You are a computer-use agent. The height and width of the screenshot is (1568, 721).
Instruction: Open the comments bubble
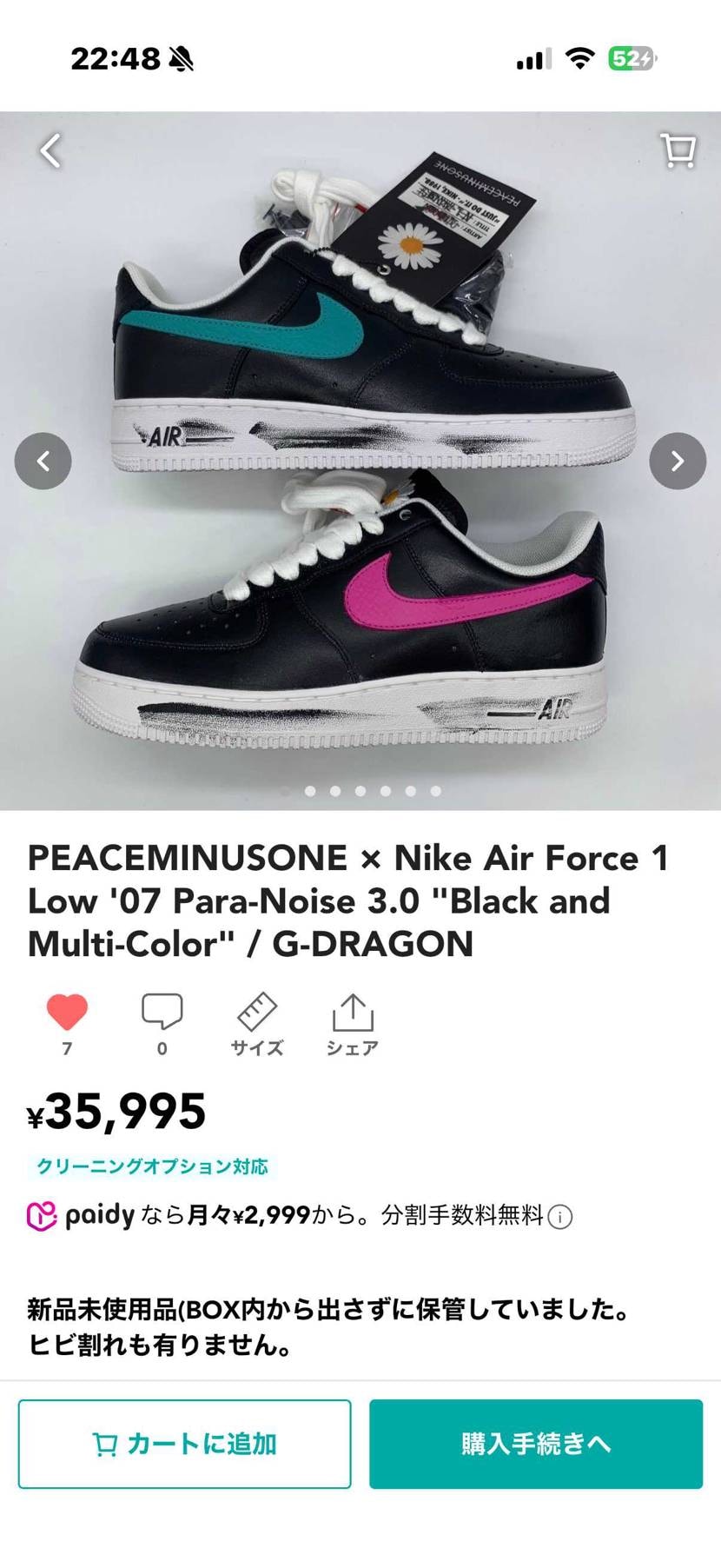[x=162, y=1012]
